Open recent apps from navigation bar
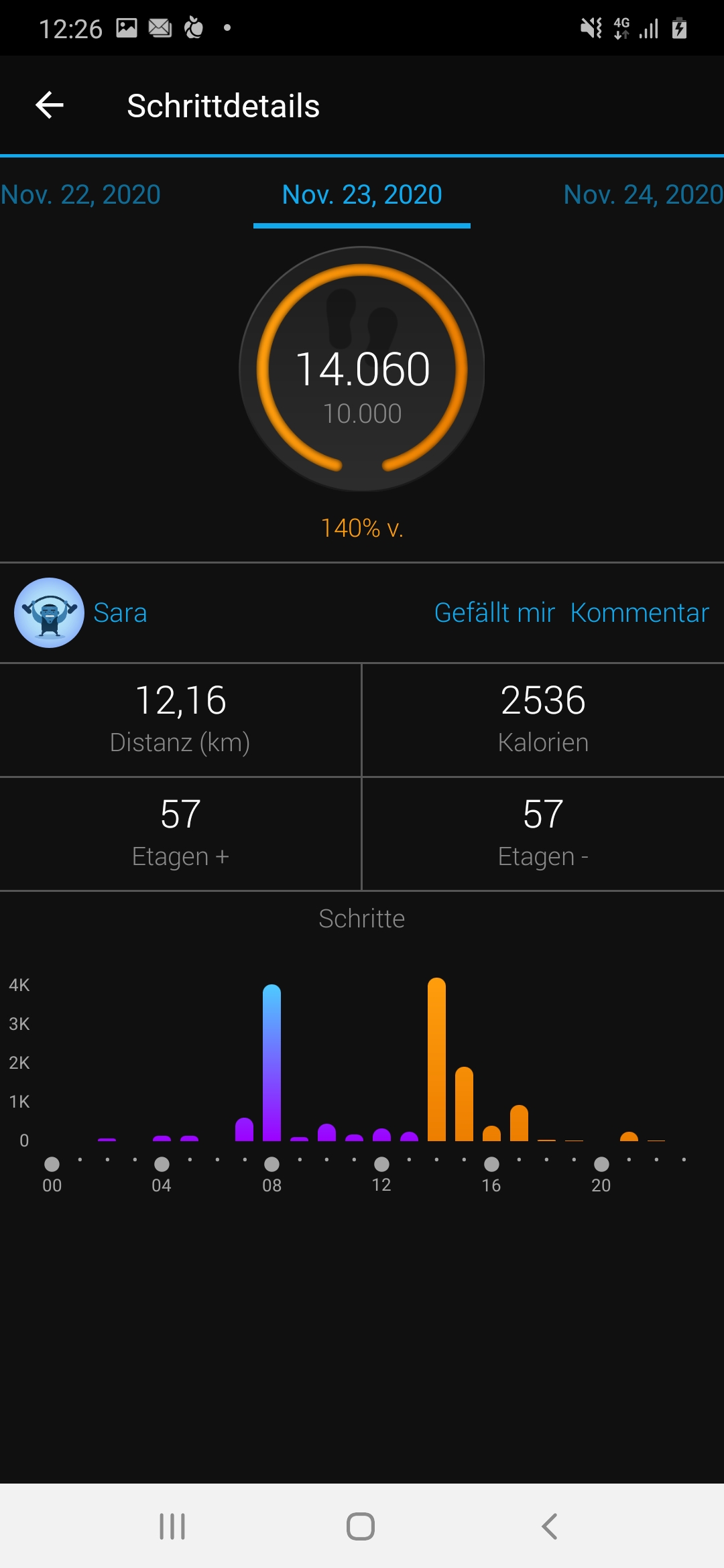The width and height of the screenshot is (724, 1568). pos(172,1526)
